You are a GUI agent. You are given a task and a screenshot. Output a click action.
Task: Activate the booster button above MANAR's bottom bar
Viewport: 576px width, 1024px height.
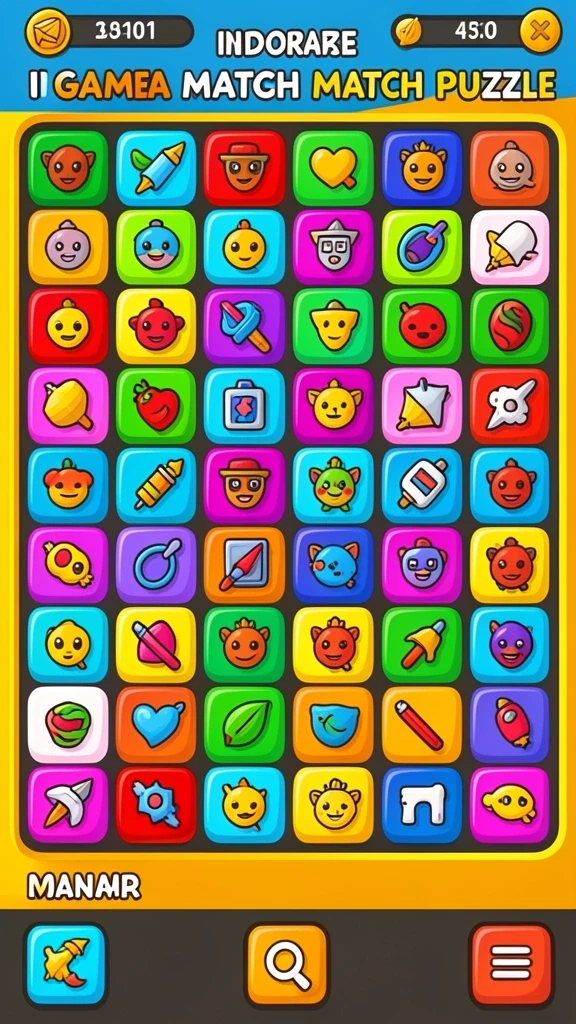(x=65, y=965)
